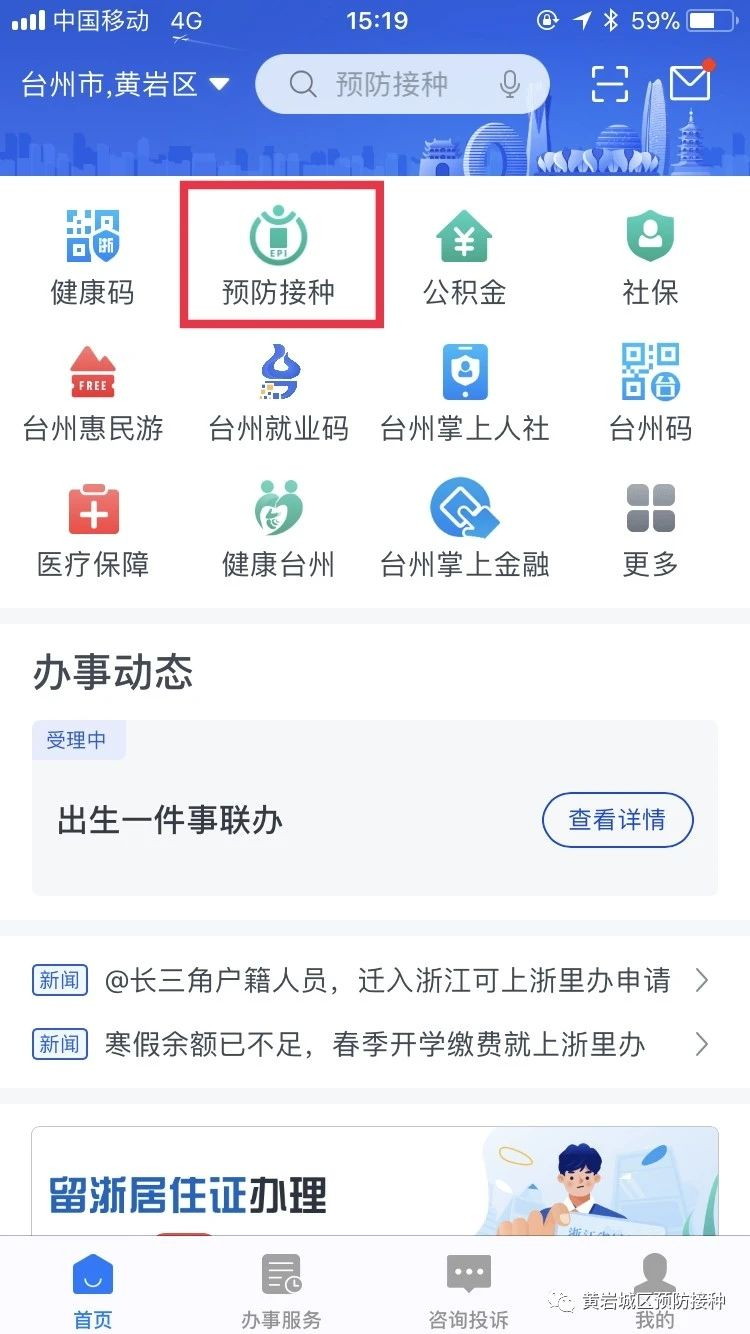
Task: Expand the first 新闻 item chevron
Action: coord(700,981)
